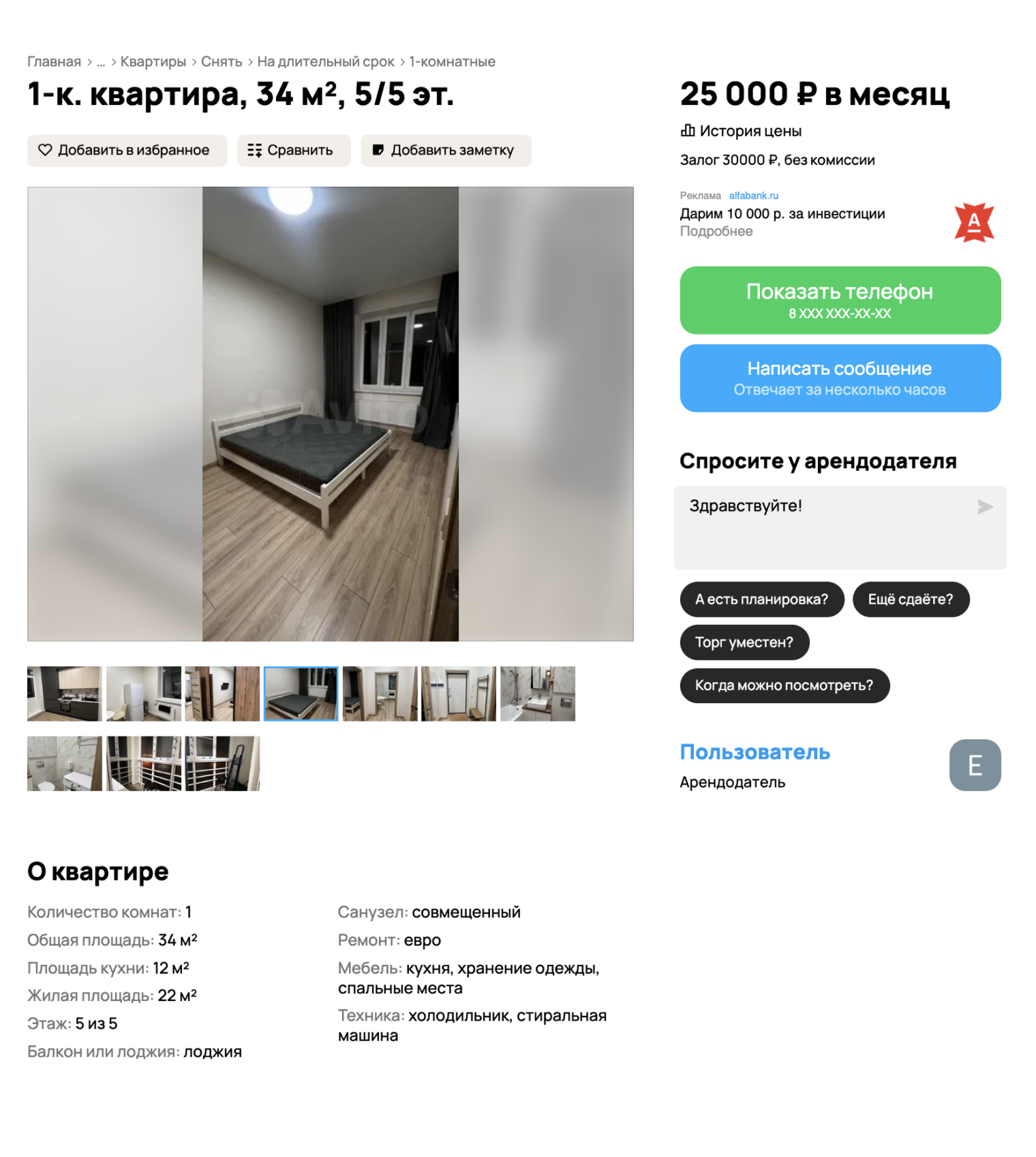Select question chip 'А есть планировка?'
The width and height of the screenshot is (1036, 1157).
click(761, 599)
